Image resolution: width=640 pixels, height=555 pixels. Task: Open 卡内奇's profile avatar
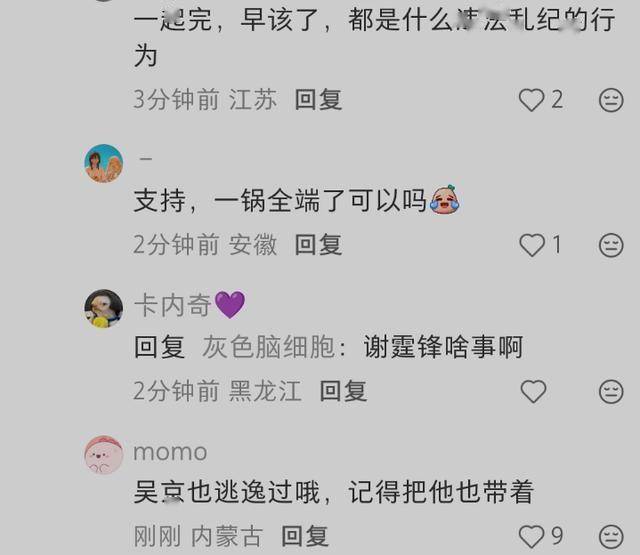click(x=103, y=308)
